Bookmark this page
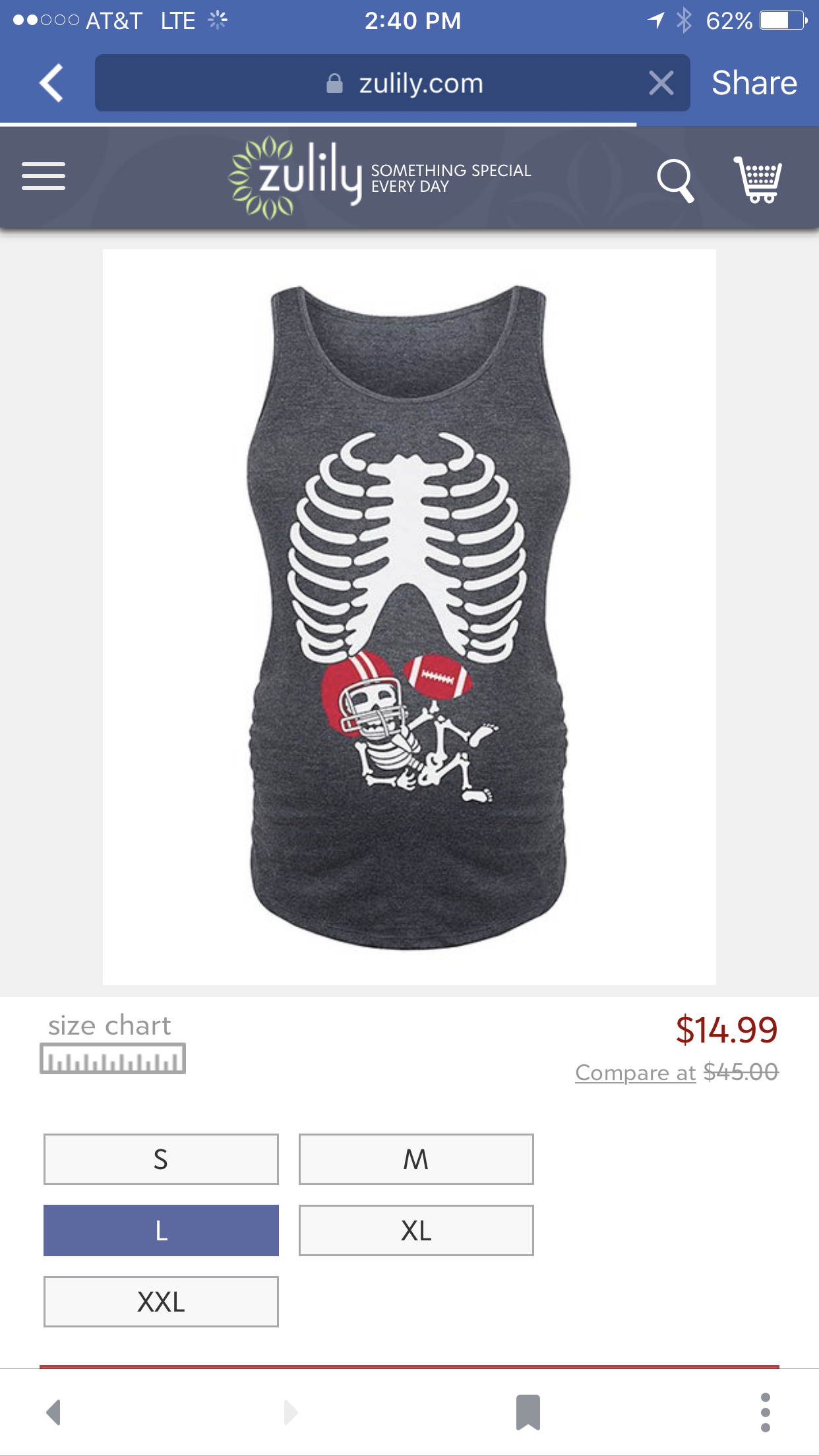The image size is (819, 1456). 528,1412
